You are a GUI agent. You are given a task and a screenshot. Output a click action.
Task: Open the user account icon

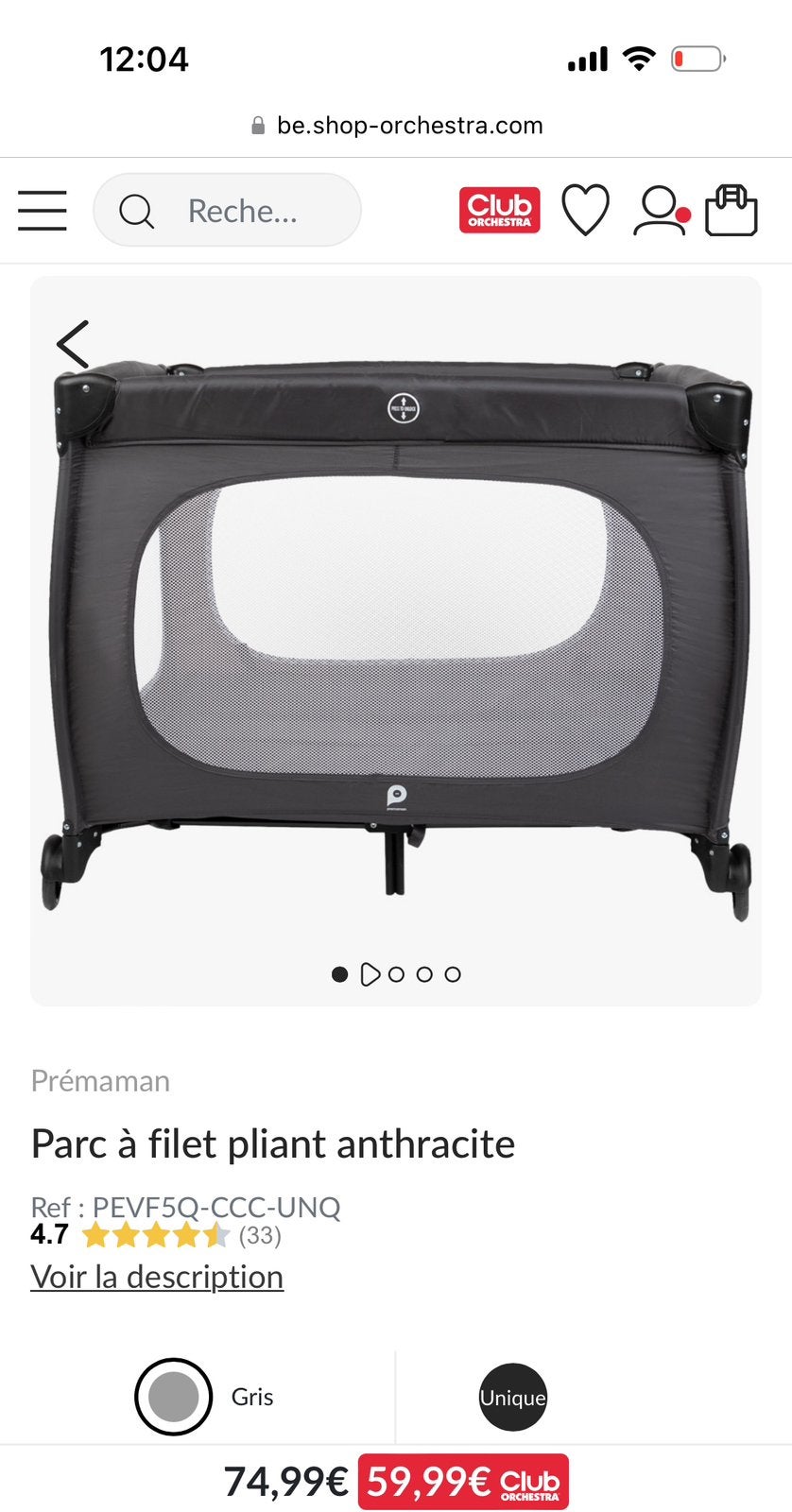point(660,210)
